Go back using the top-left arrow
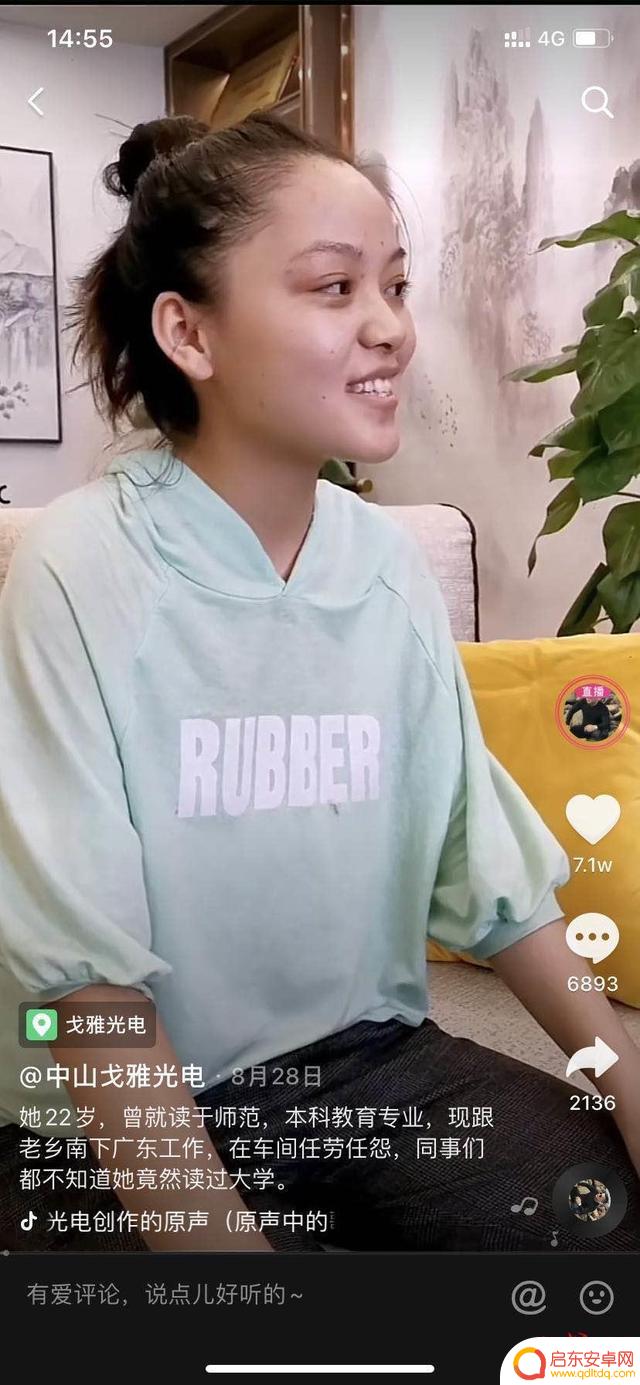640x1385 pixels. [36, 101]
